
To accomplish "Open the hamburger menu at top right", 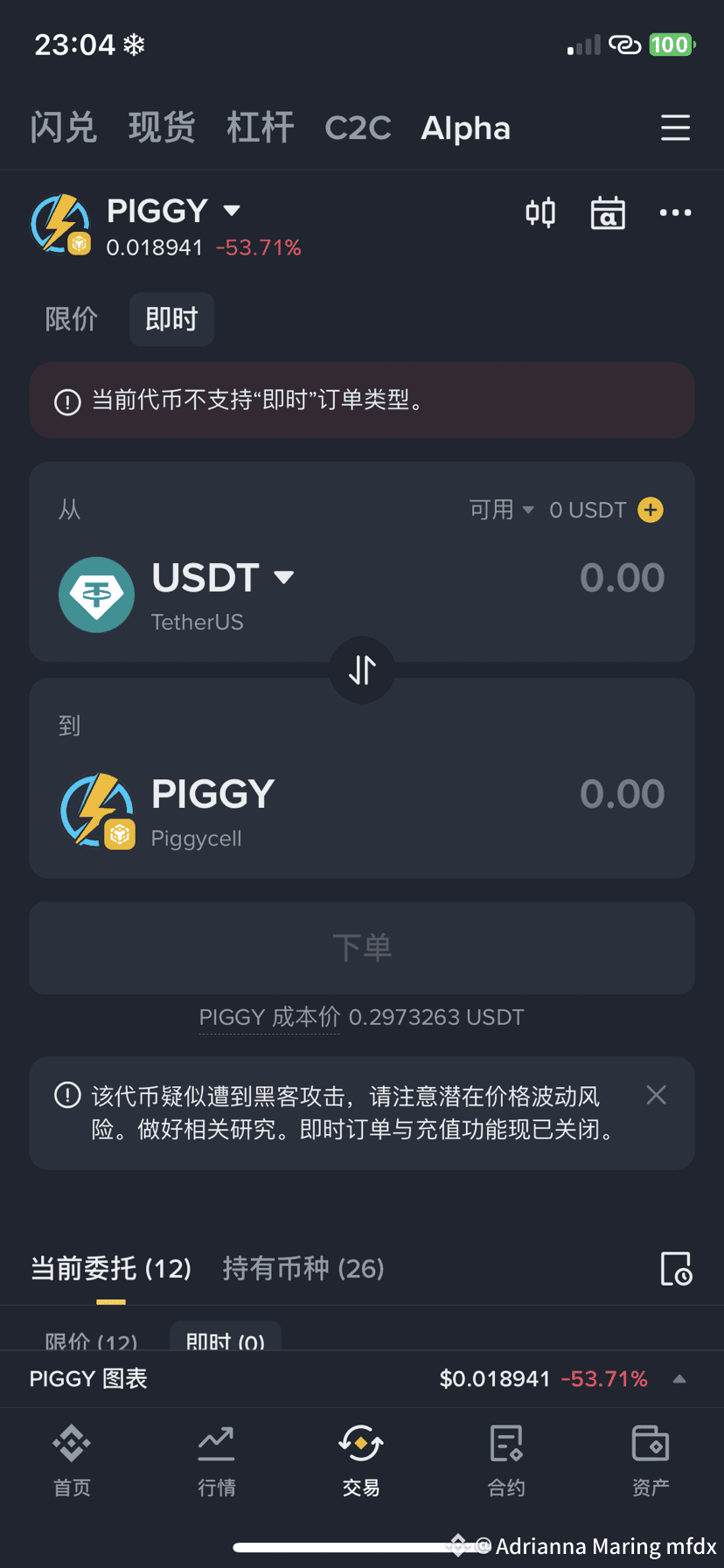I will pos(675,128).
